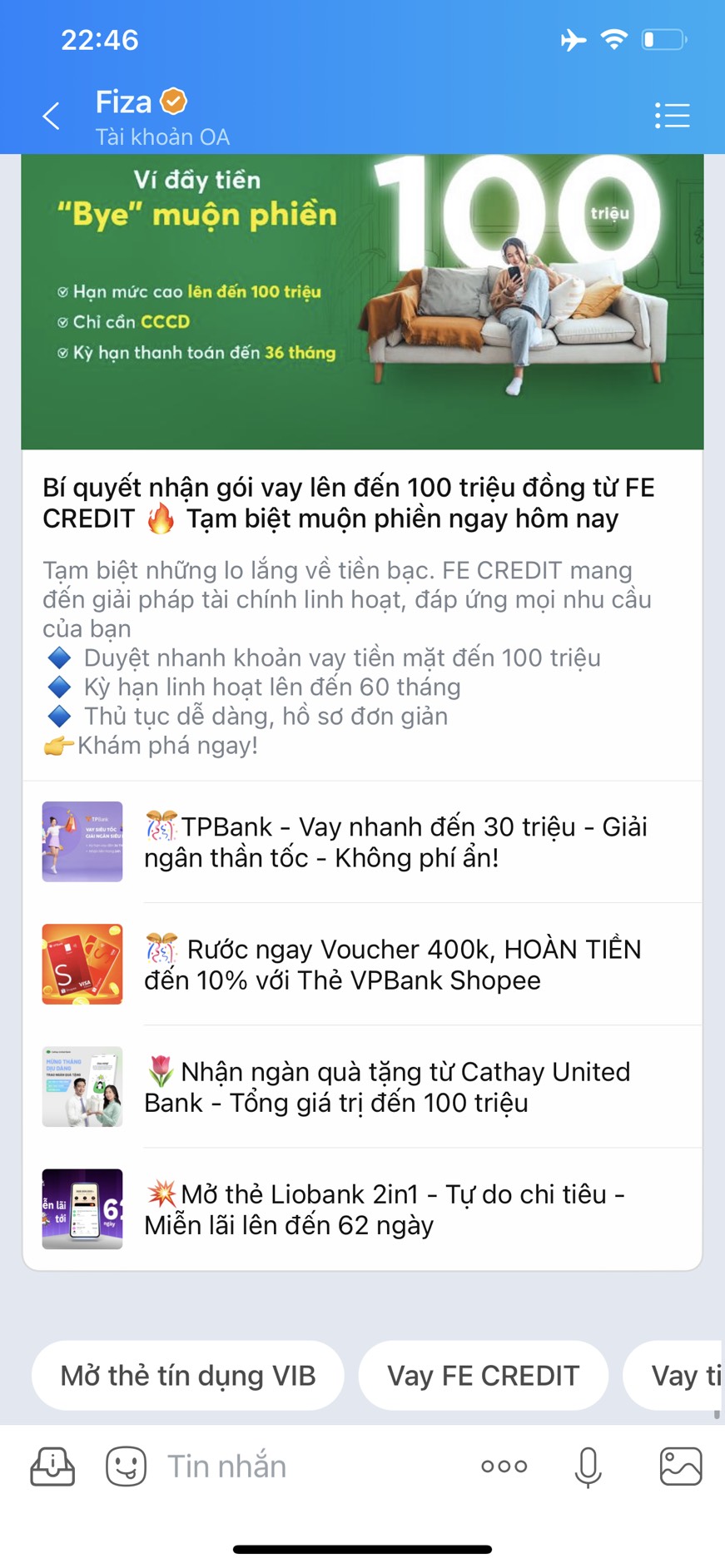Select the Vay FE CREDIT chip

483,1376
